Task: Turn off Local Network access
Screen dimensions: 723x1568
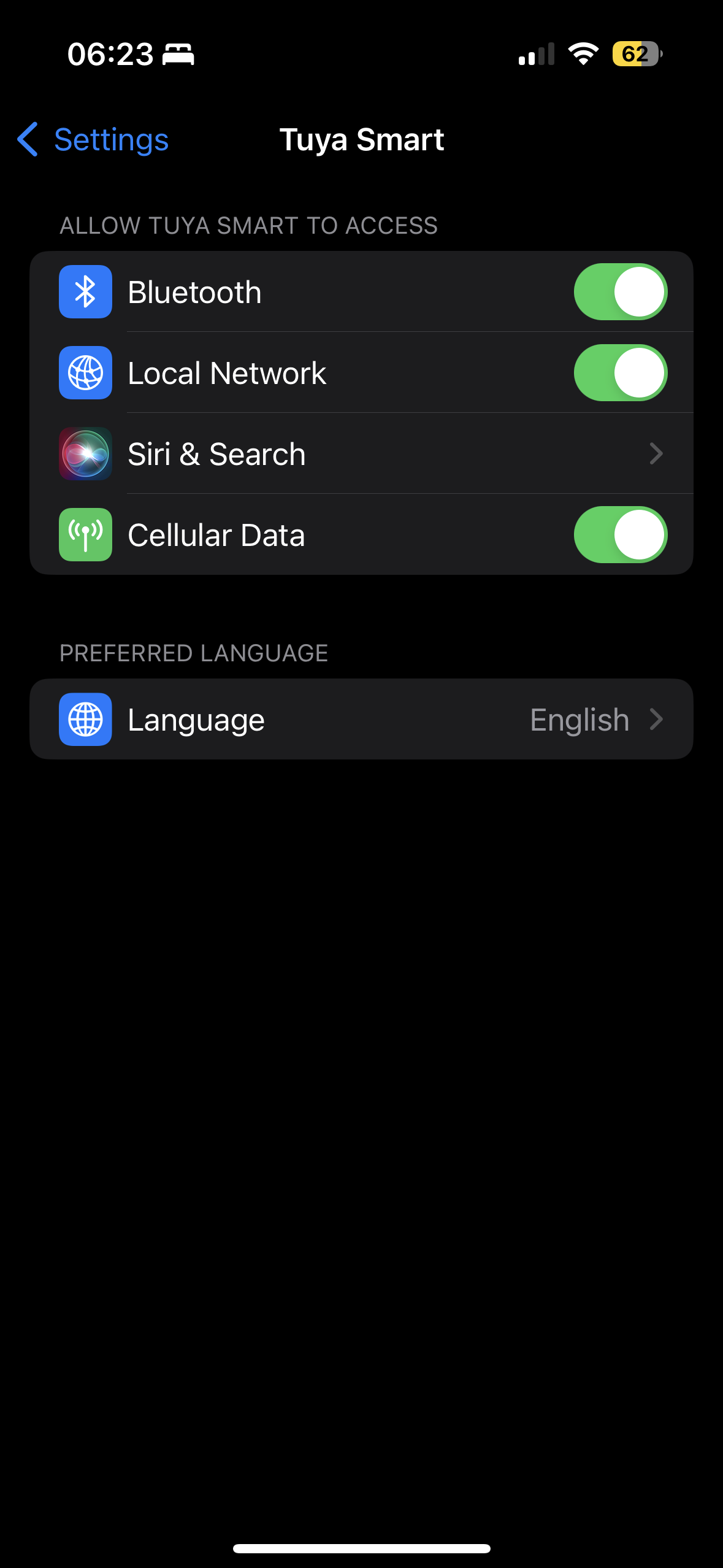Action: click(x=620, y=372)
